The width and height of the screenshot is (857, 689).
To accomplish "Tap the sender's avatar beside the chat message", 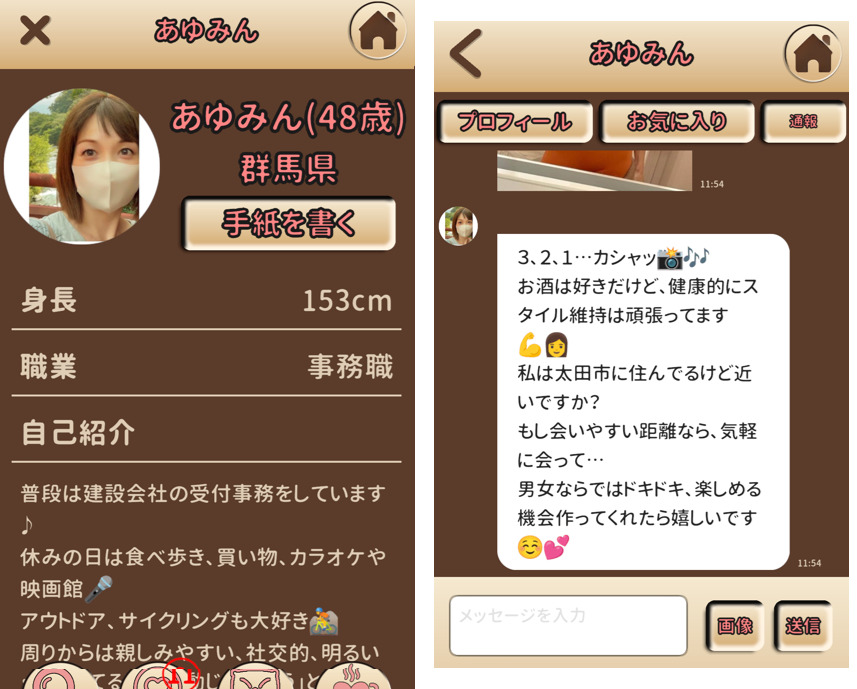I will click(458, 226).
